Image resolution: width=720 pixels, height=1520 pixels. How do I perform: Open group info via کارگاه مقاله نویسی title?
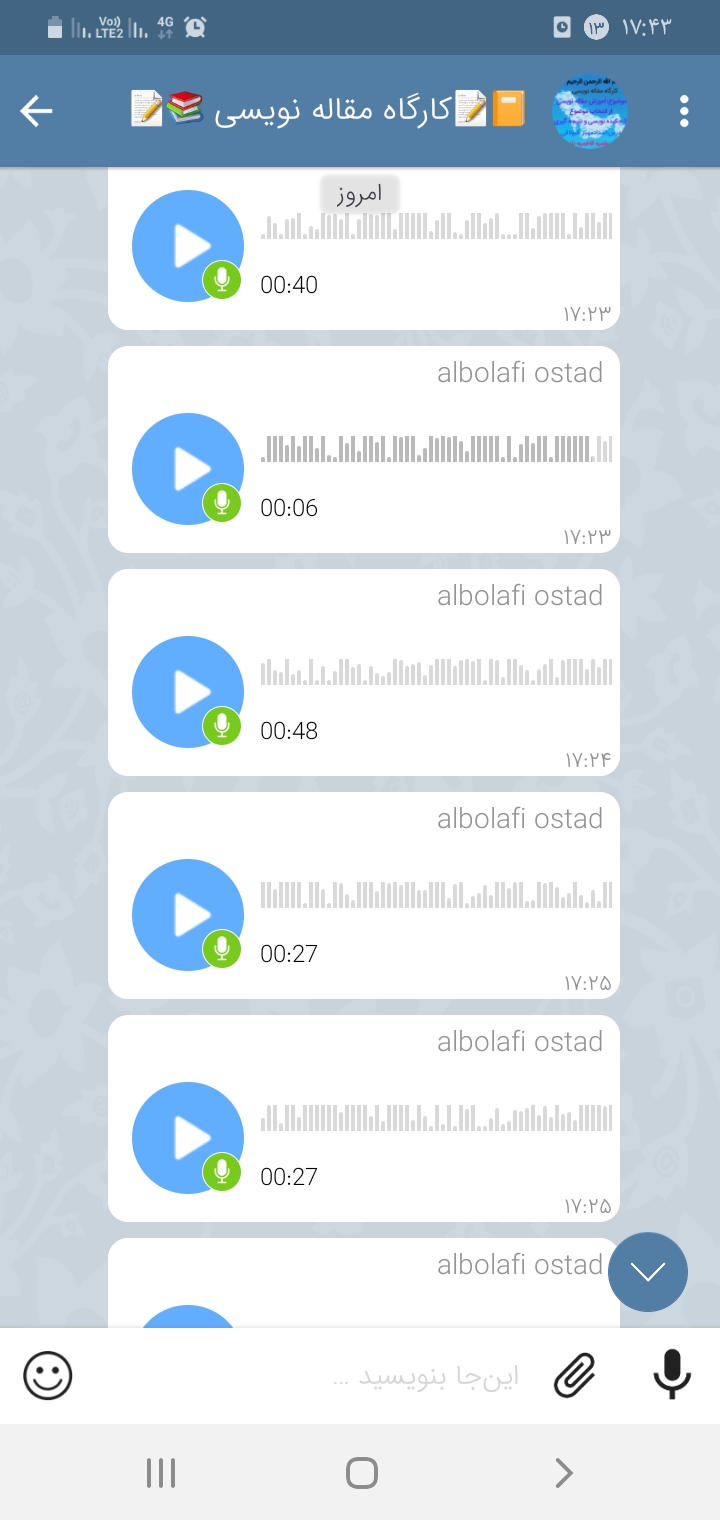pyautogui.click(x=330, y=109)
